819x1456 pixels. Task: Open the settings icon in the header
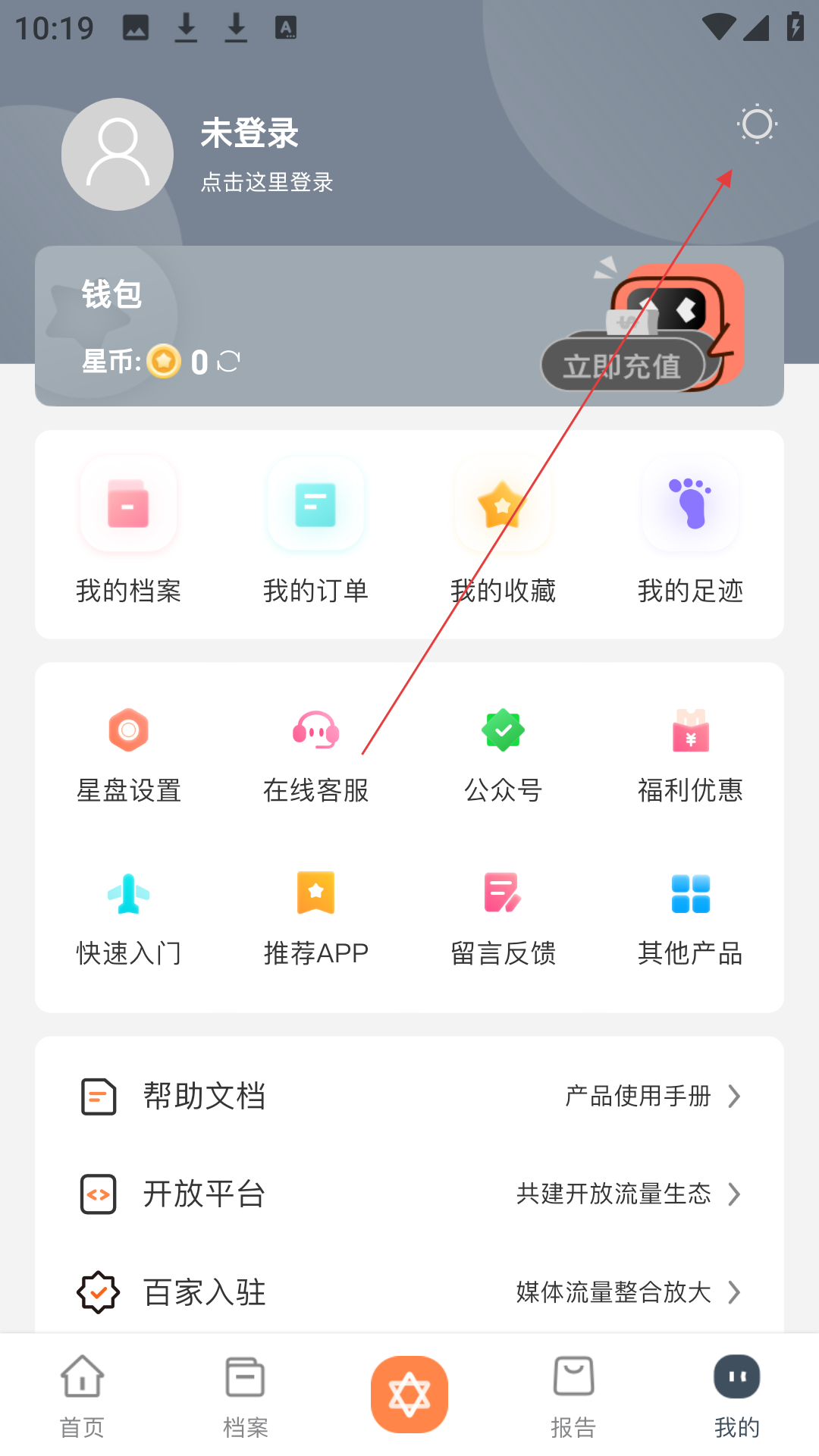click(x=757, y=124)
